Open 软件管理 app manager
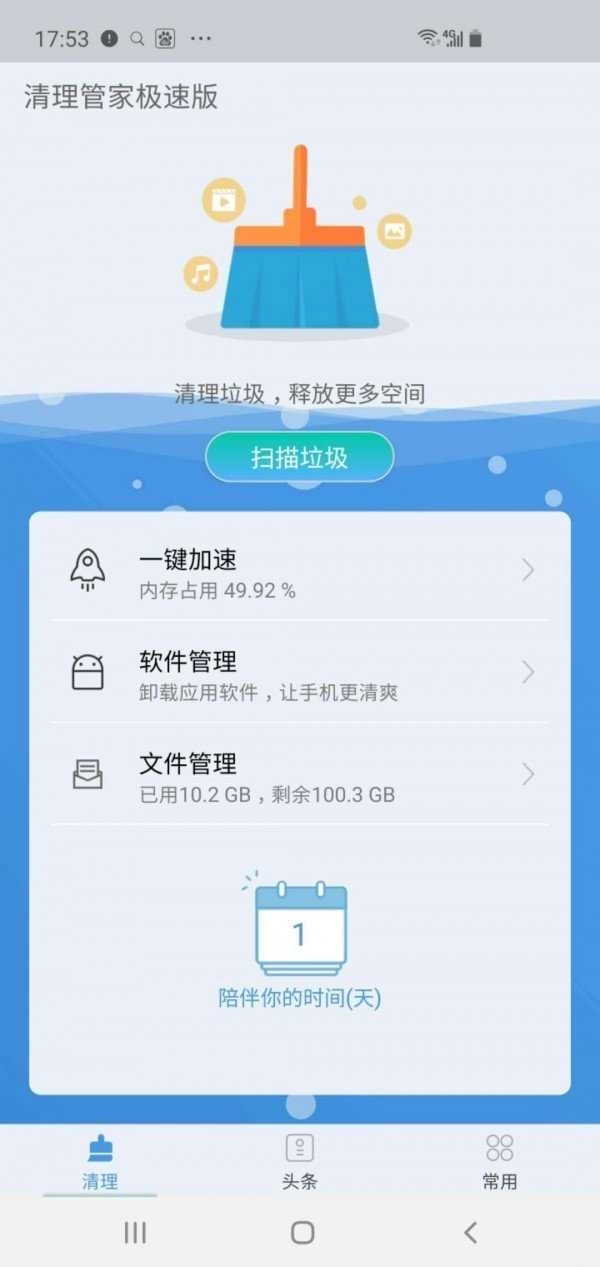The width and height of the screenshot is (600, 1267). (300, 673)
